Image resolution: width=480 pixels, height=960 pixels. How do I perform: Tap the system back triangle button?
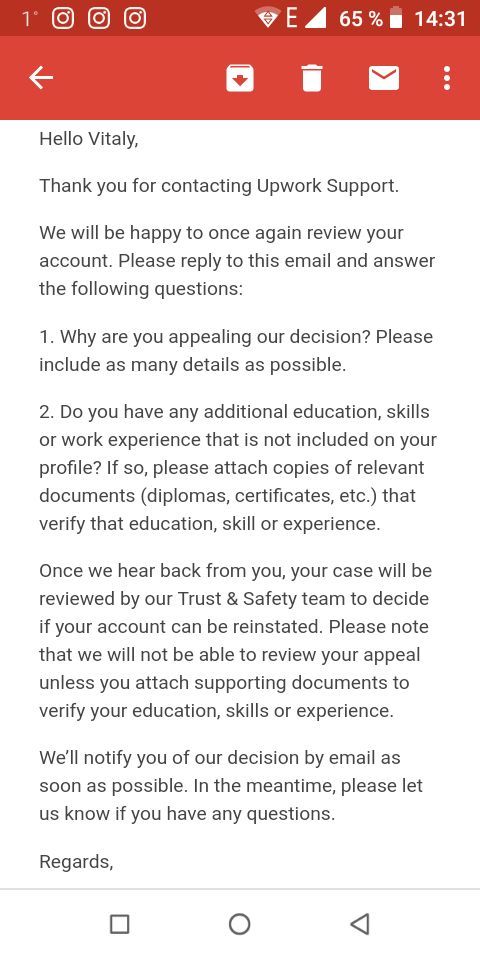[x=360, y=924]
